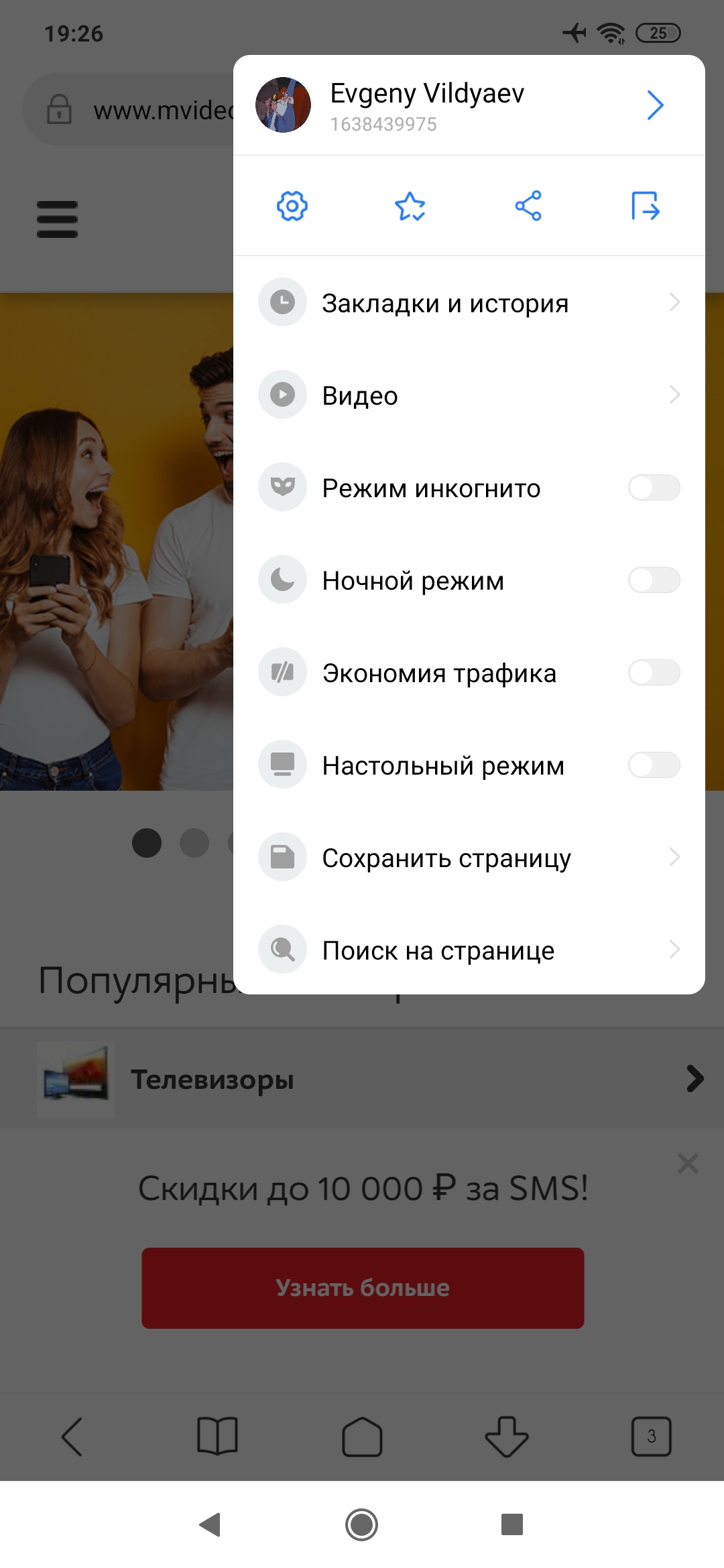This screenshot has height=1568, width=724.
Task: Go to the Android home screen
Action: click(x=362, y=1524)
